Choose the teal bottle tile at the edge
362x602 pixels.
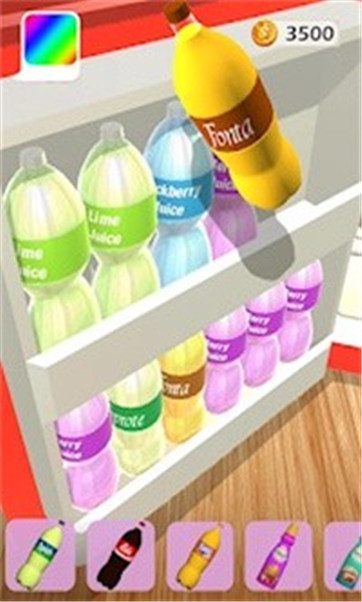[x=343, y=556]
